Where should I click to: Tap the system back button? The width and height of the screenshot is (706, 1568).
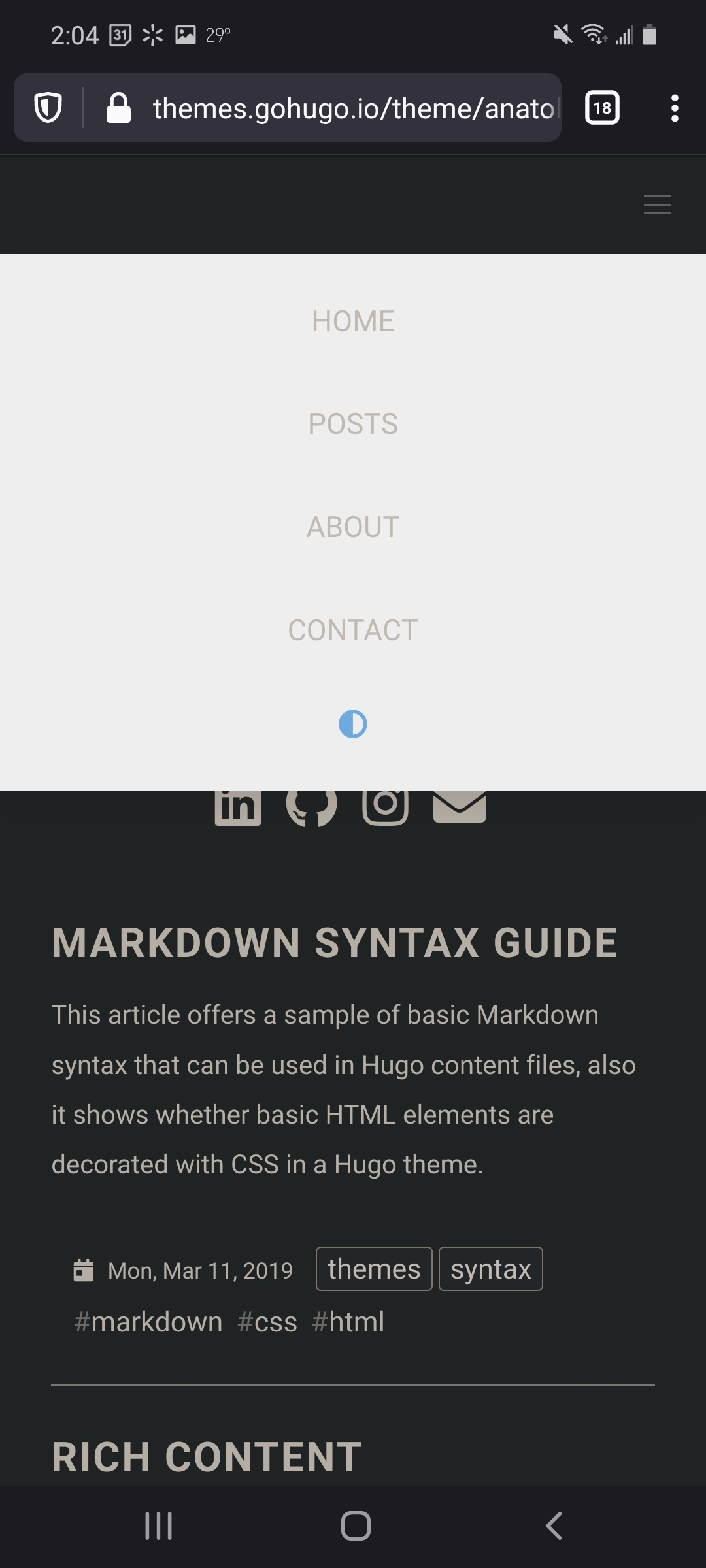tap(554, 1526)
